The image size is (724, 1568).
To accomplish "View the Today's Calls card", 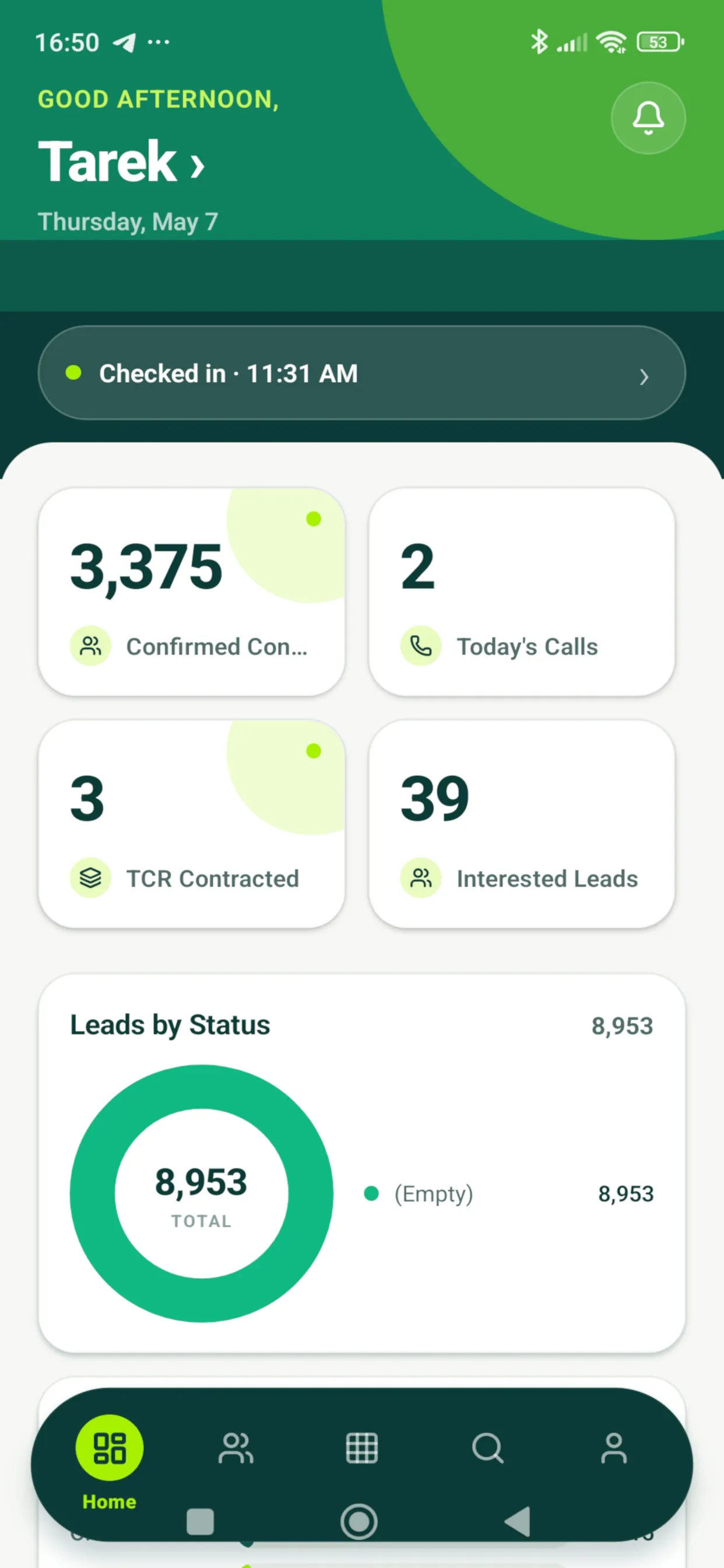I will (x=521, y=591).
